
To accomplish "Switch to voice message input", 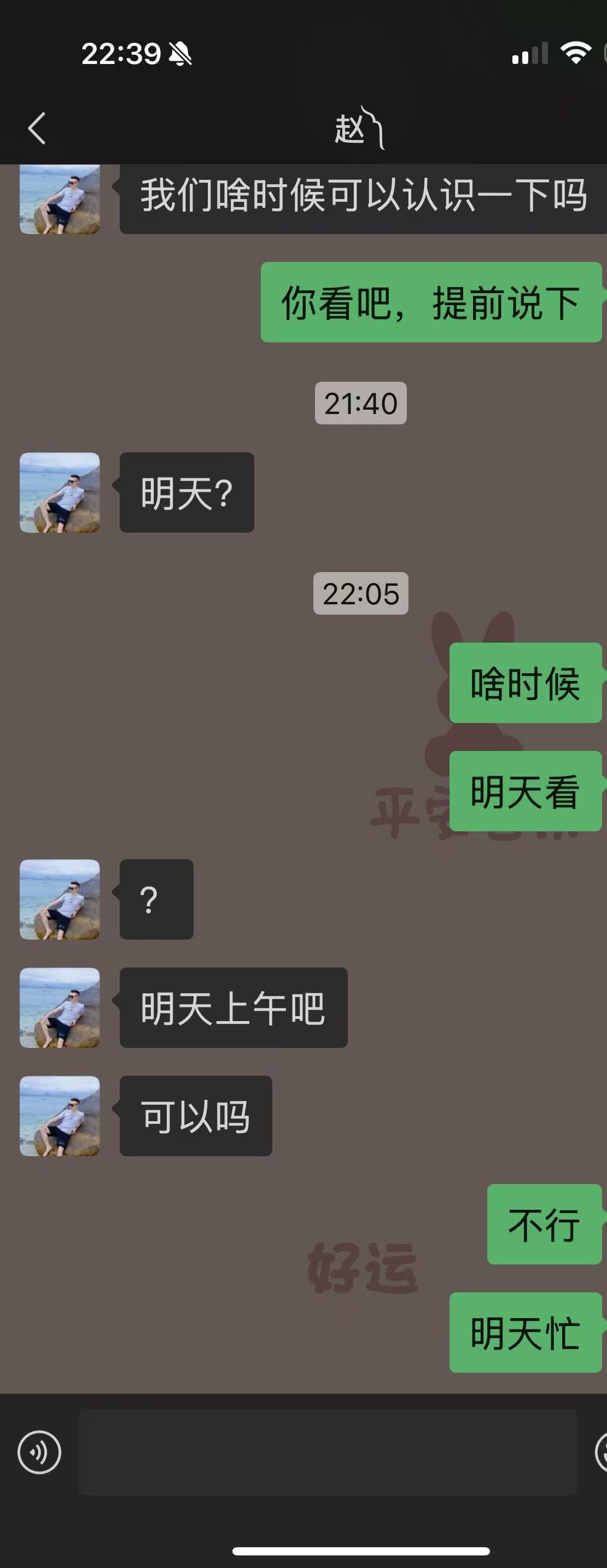I will [x=39, y=1452].
